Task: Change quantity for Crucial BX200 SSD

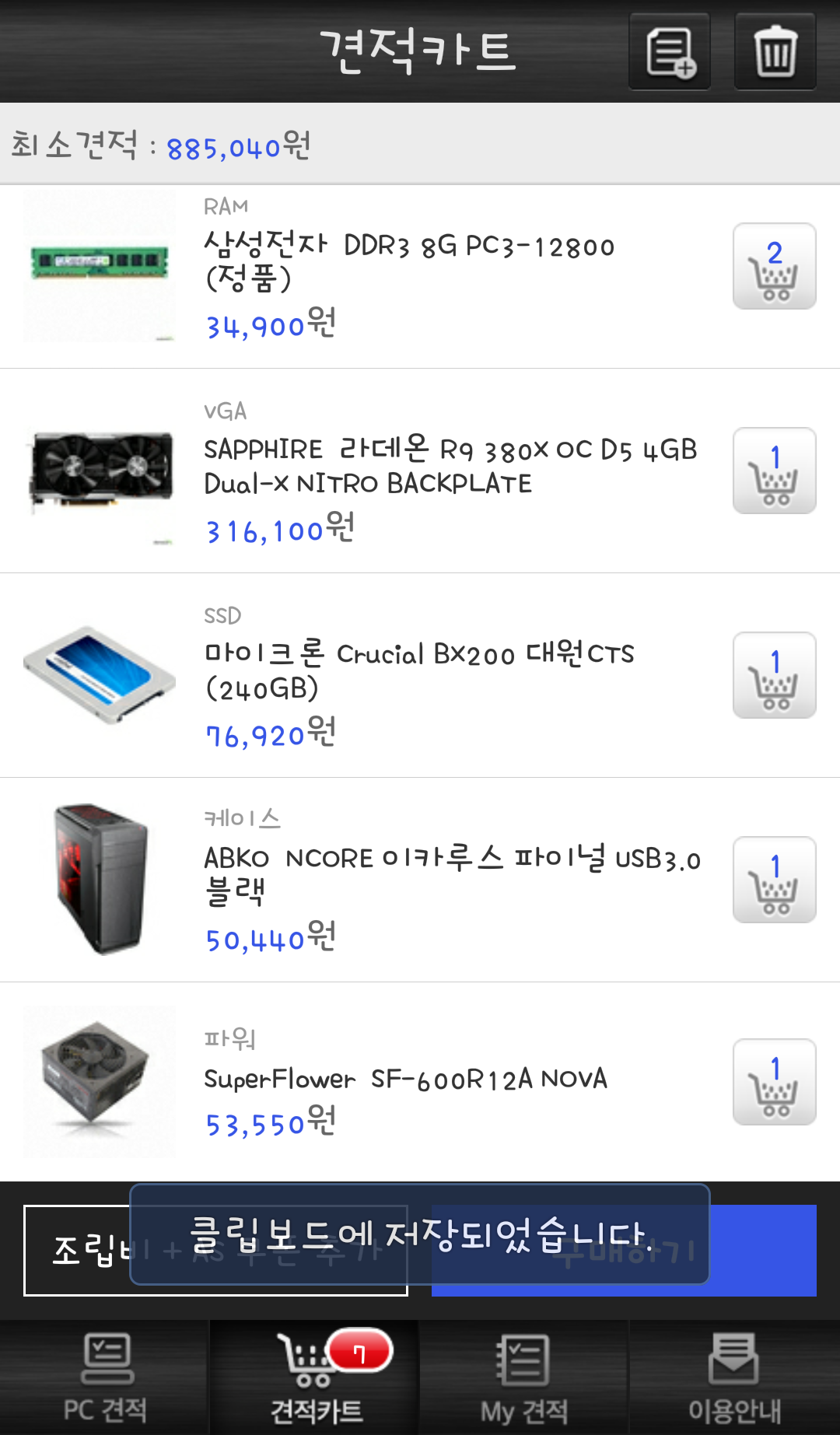Action: [x=774, y=675]
